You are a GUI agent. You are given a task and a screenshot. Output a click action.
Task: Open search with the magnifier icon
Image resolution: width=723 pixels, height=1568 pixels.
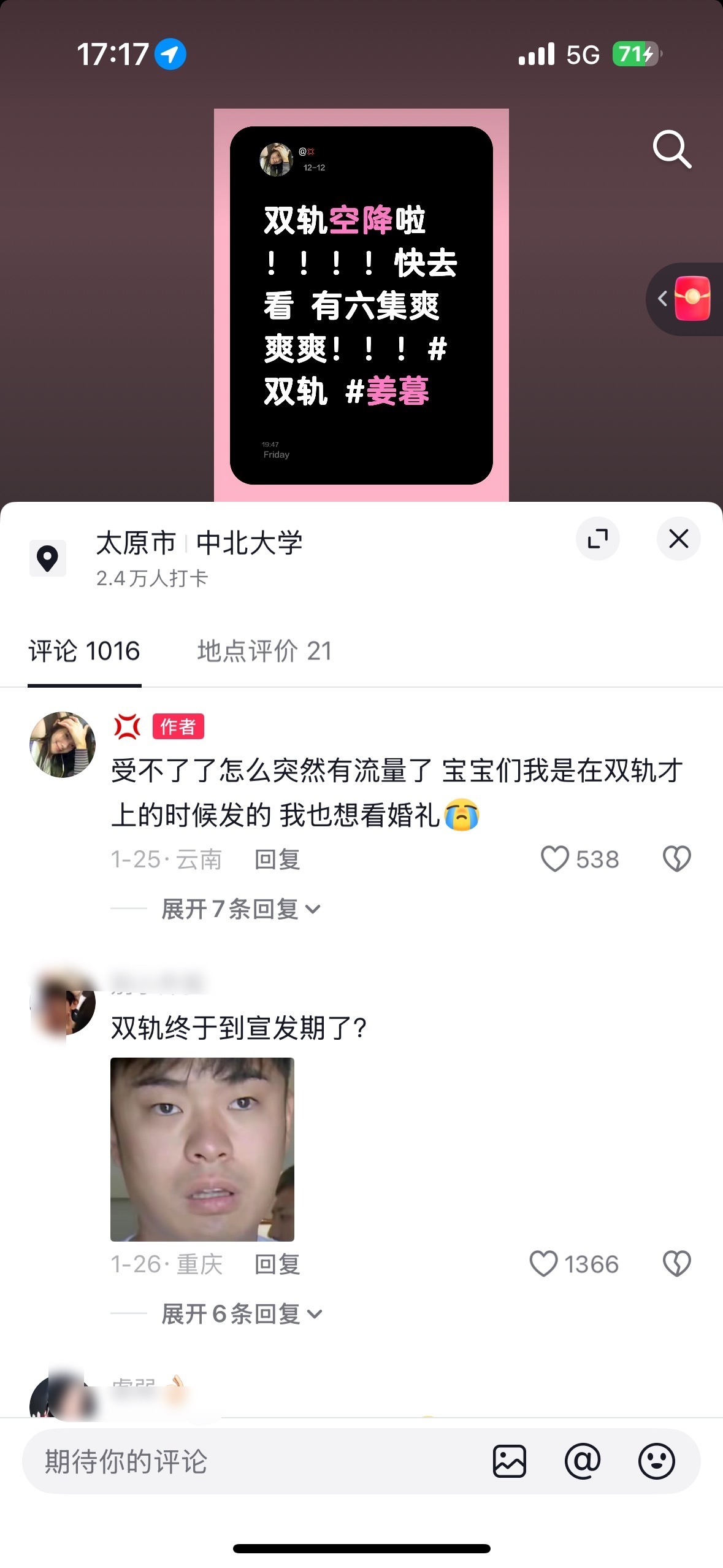672,149
